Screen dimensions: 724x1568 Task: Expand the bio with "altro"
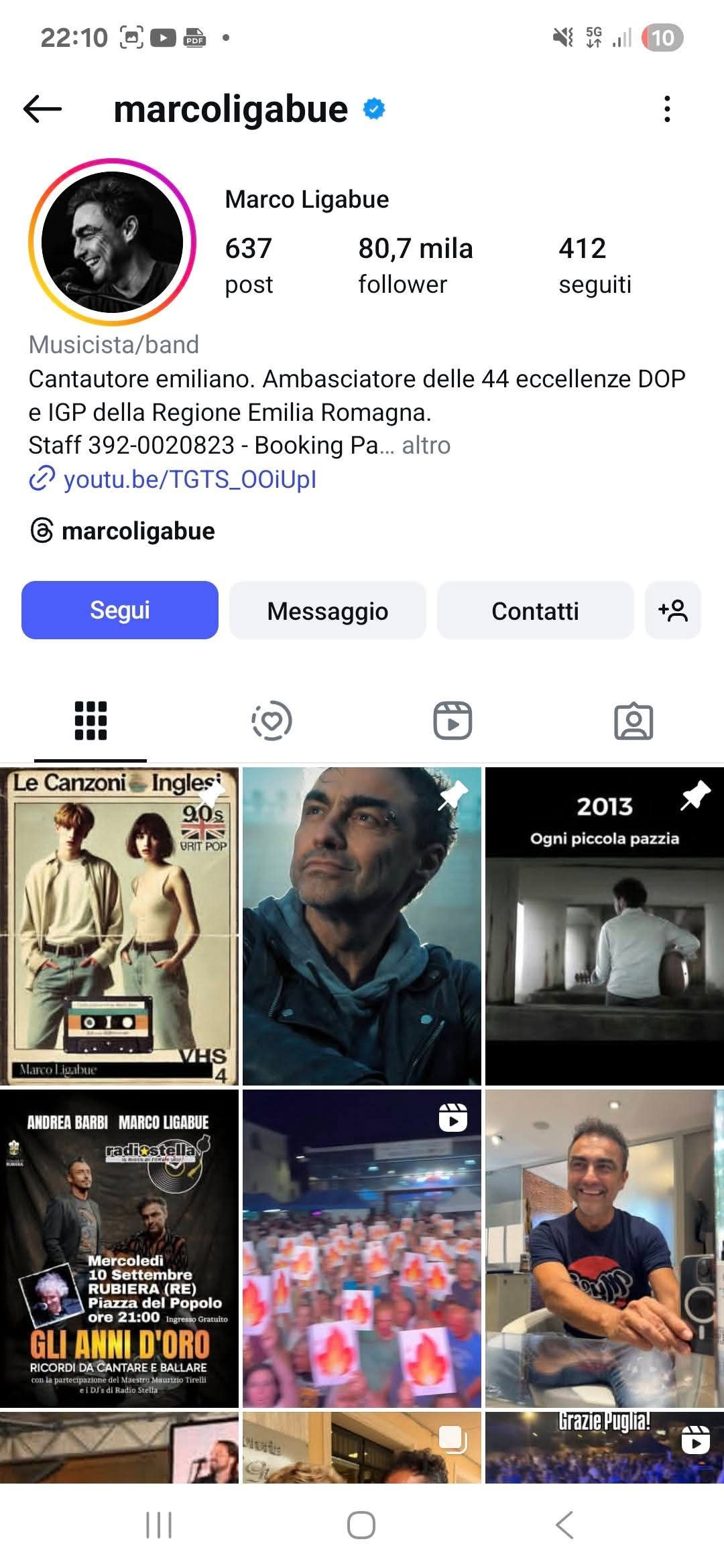pos(426,446)
